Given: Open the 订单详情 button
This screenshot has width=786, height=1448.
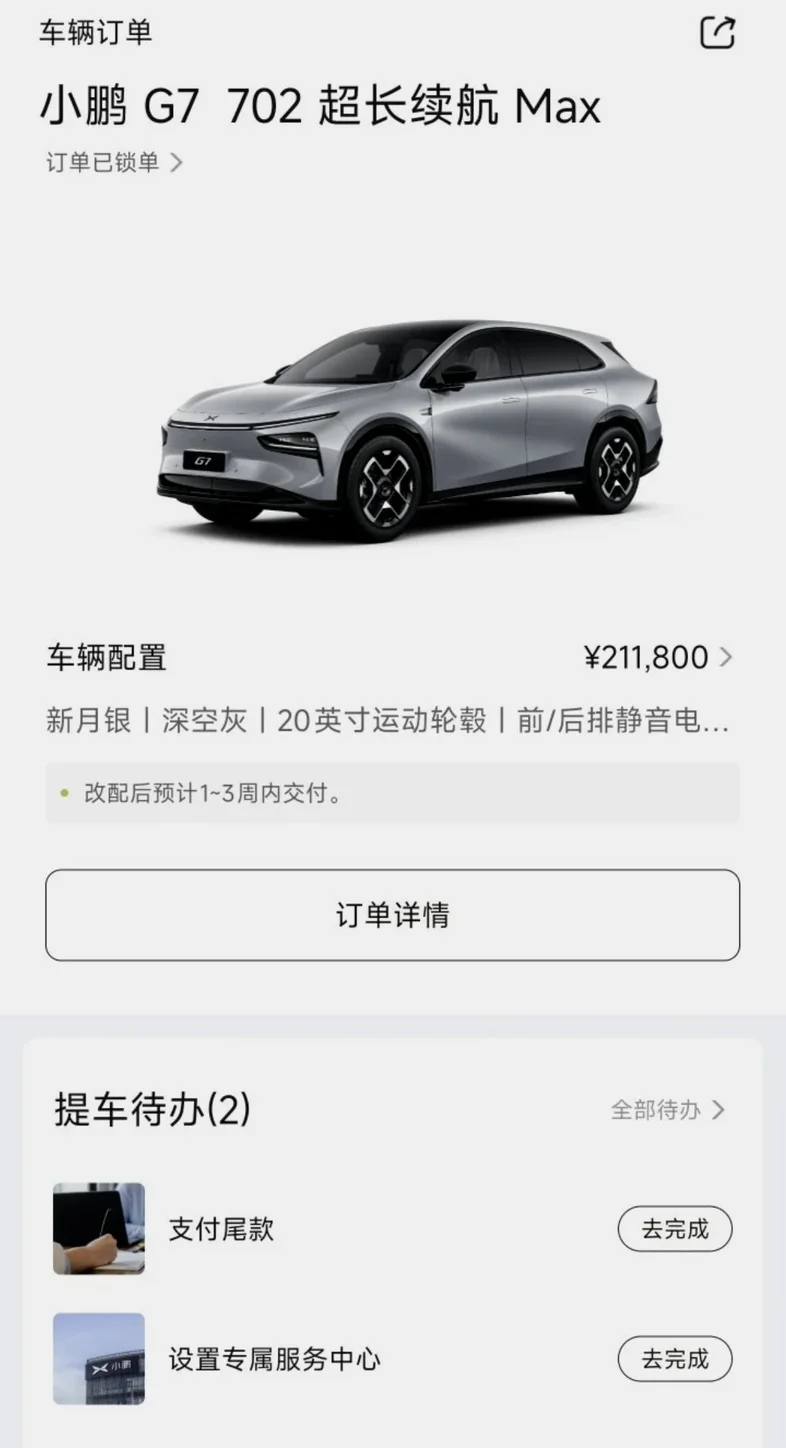Looking at the screenshot, I should [x=392, y=915].
